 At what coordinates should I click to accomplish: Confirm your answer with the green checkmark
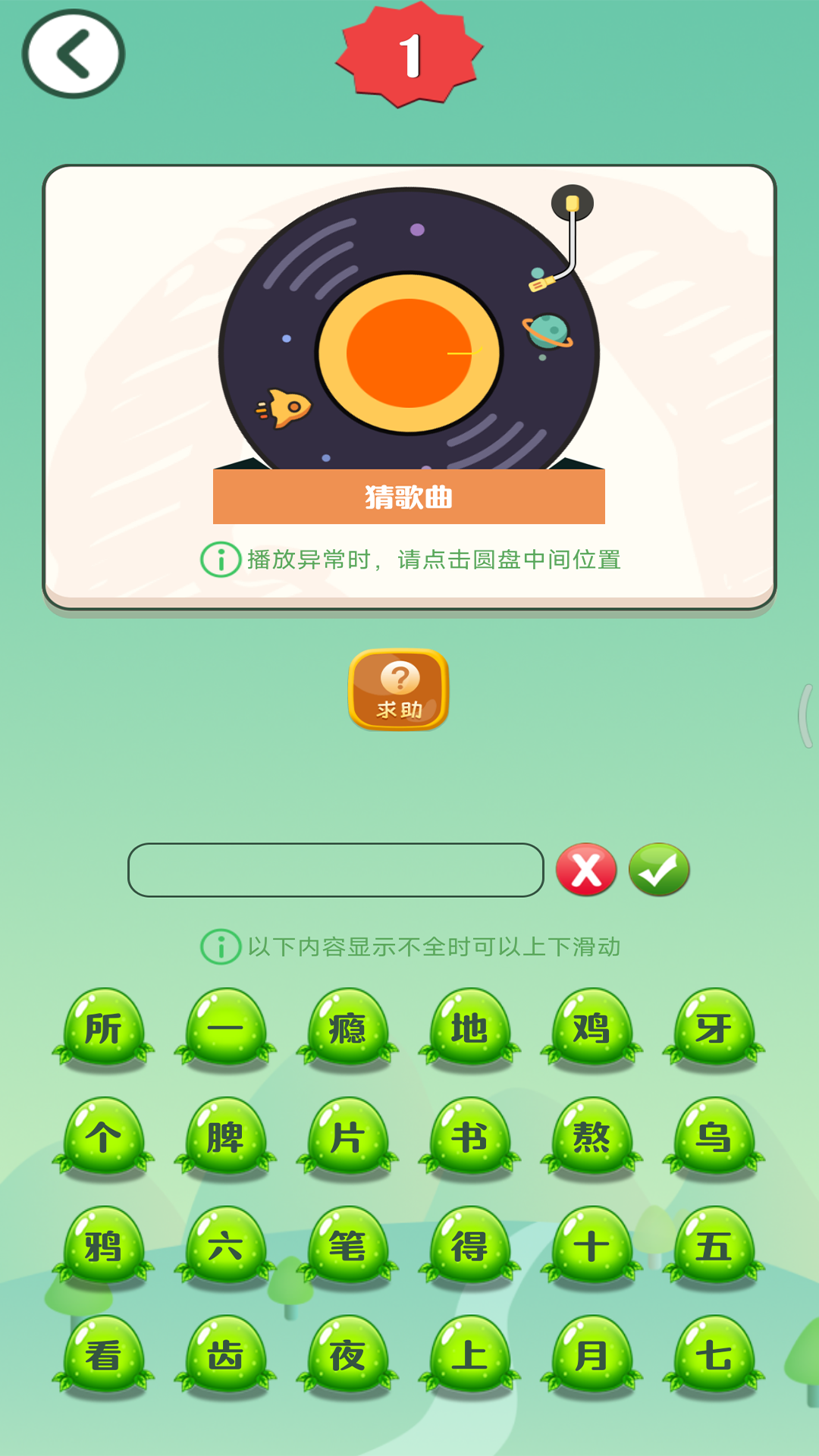660,871
